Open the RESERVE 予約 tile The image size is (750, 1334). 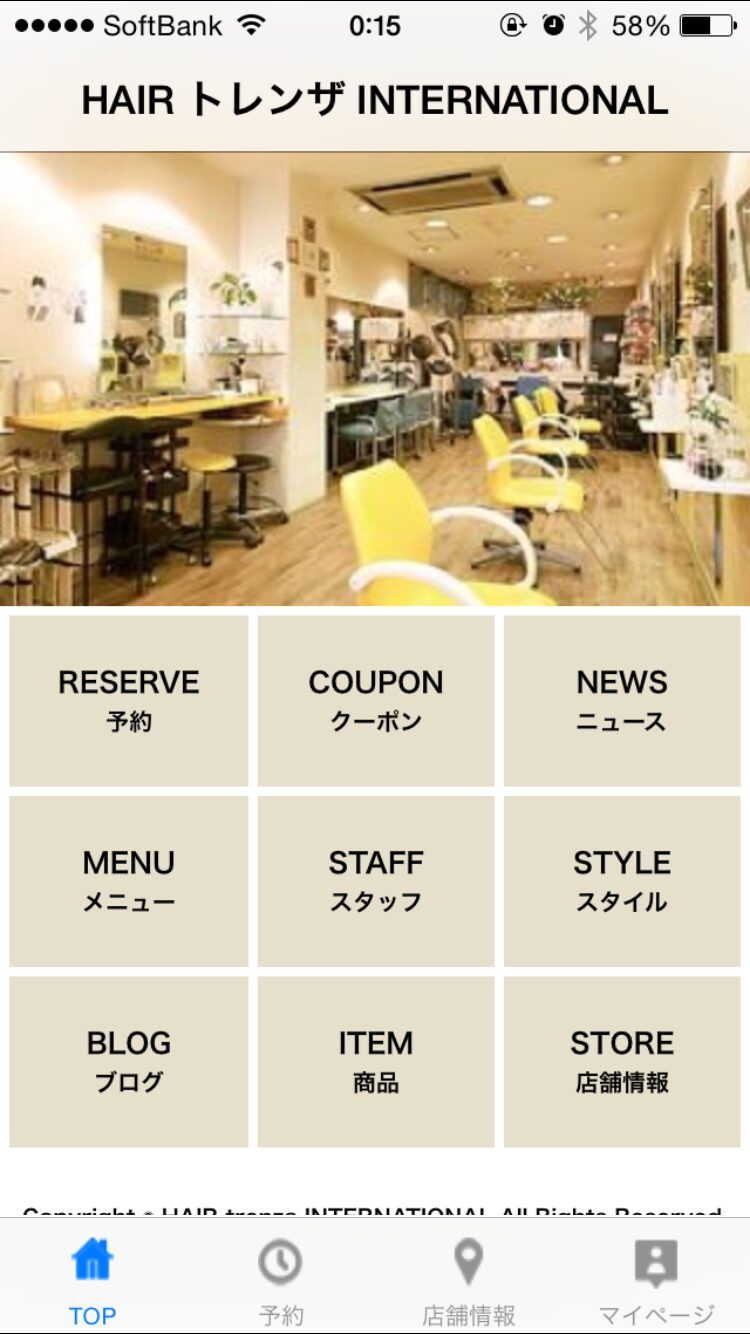click(x=129, y=701)
